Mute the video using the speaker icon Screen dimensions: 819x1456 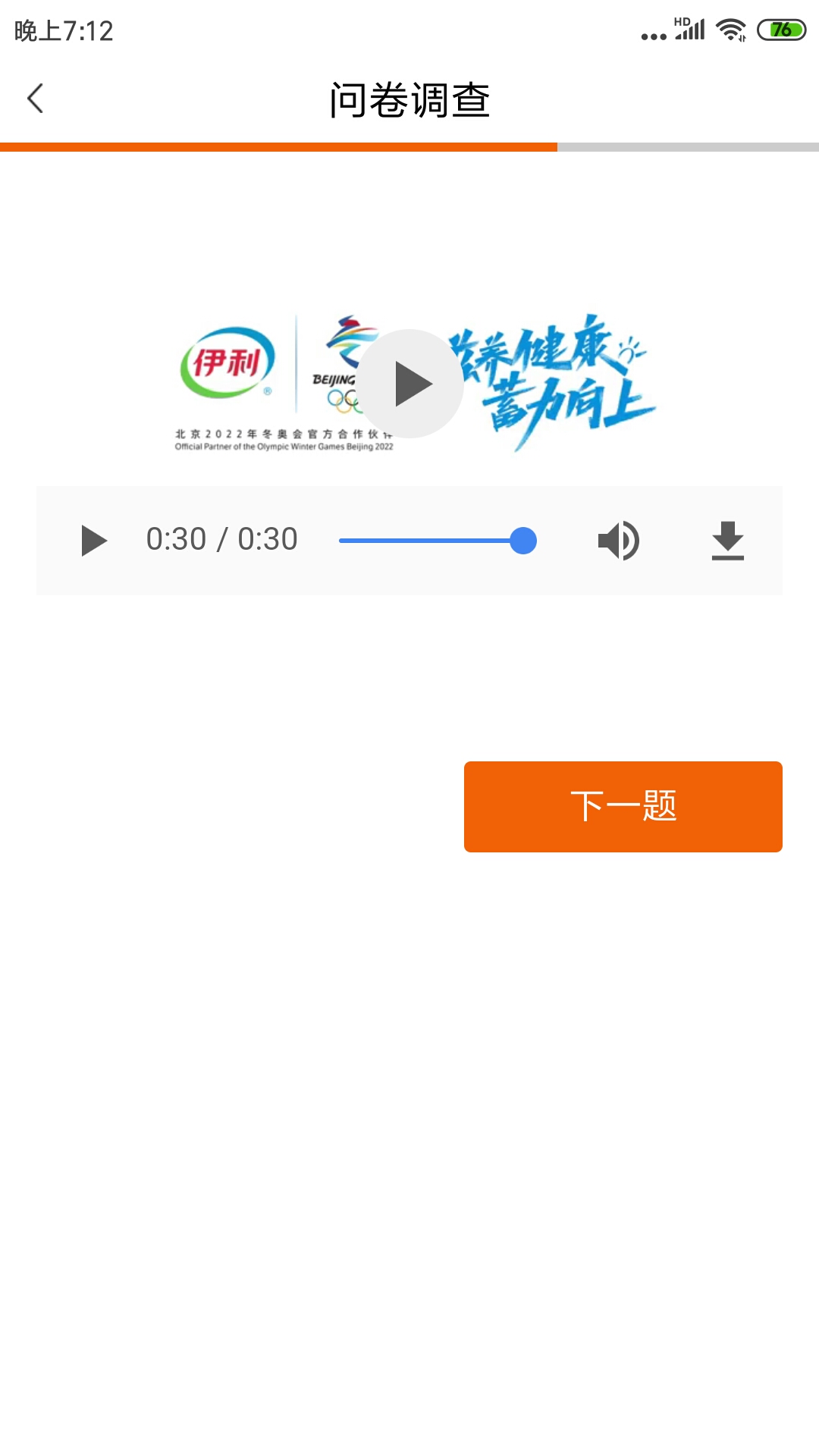(618, 541)
